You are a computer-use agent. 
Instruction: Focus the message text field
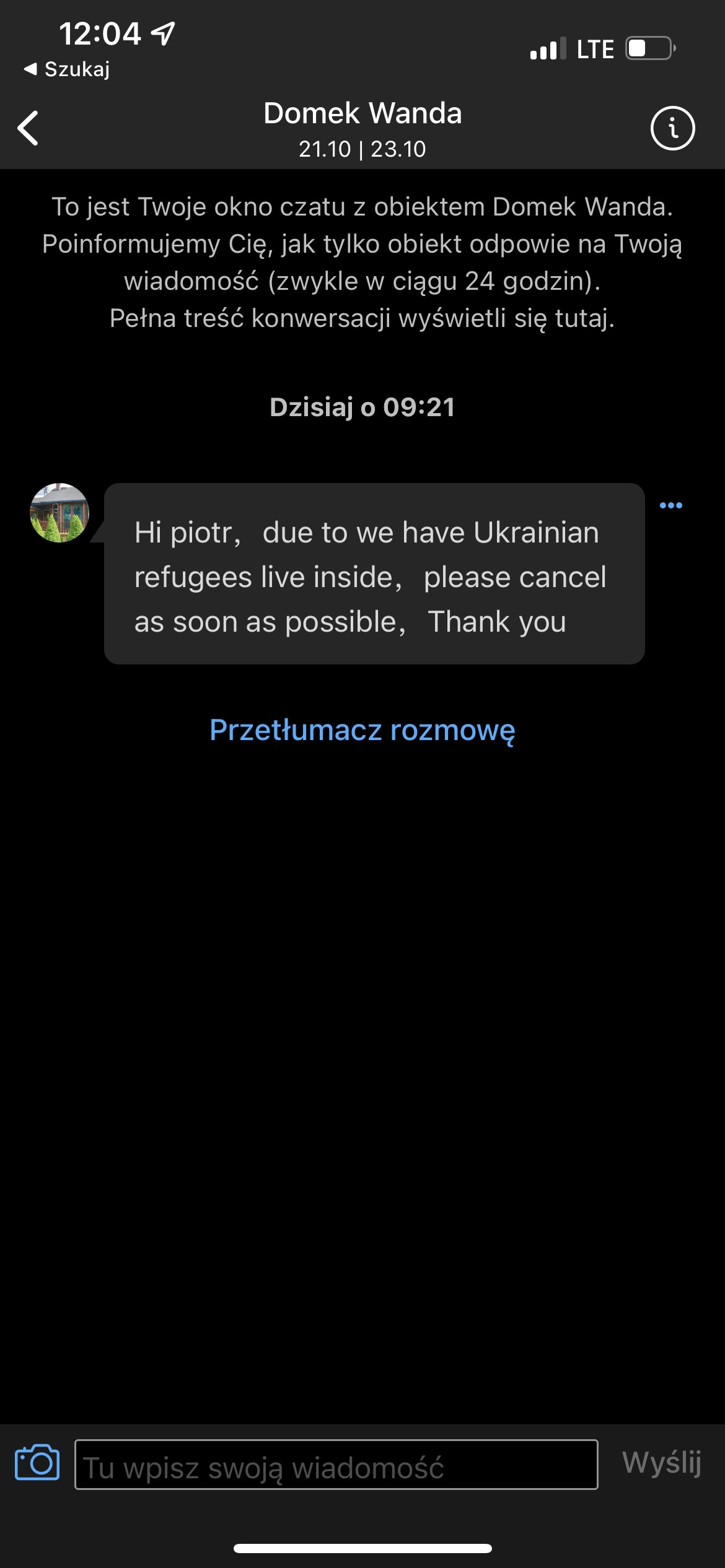[336, 1465]
